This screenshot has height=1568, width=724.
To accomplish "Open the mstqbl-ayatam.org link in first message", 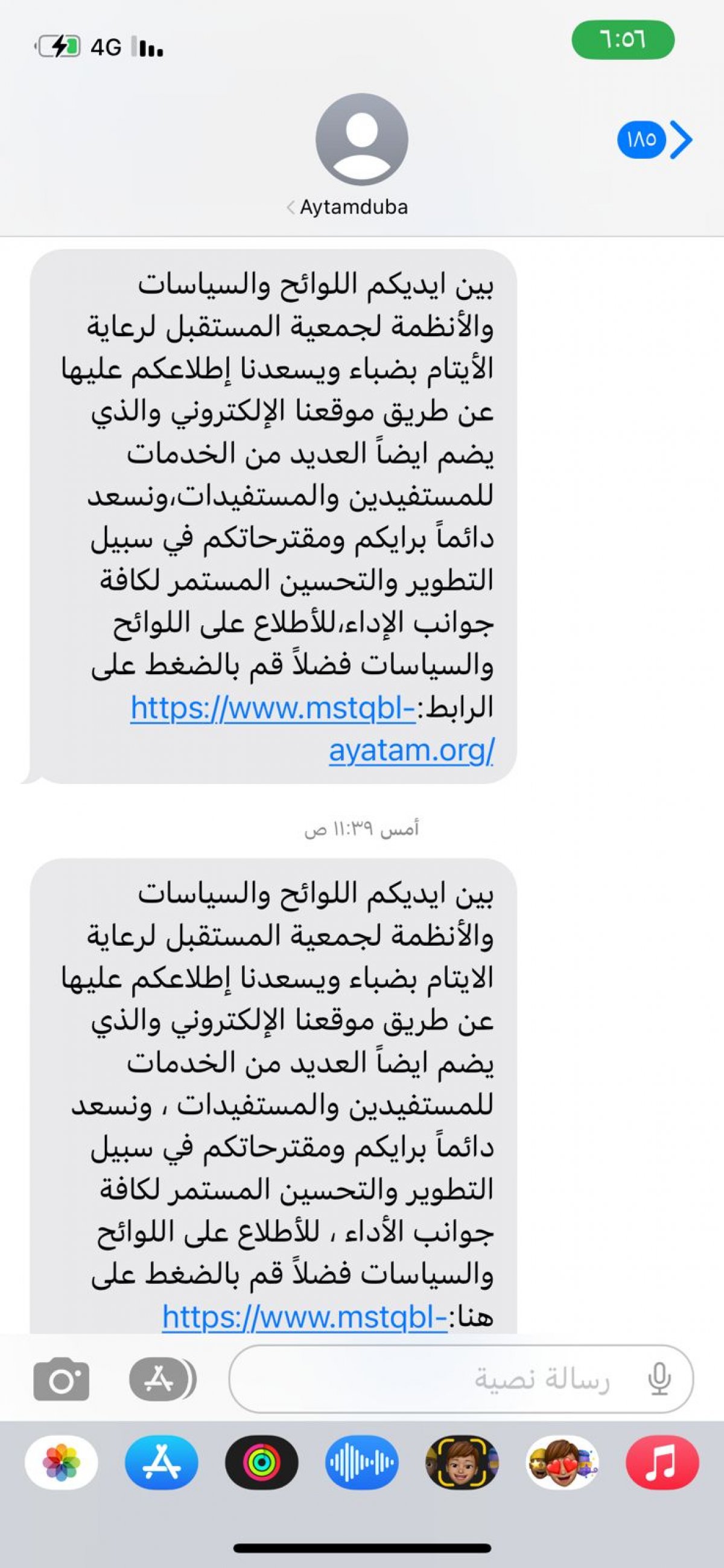I will click(x=312, y=728).
